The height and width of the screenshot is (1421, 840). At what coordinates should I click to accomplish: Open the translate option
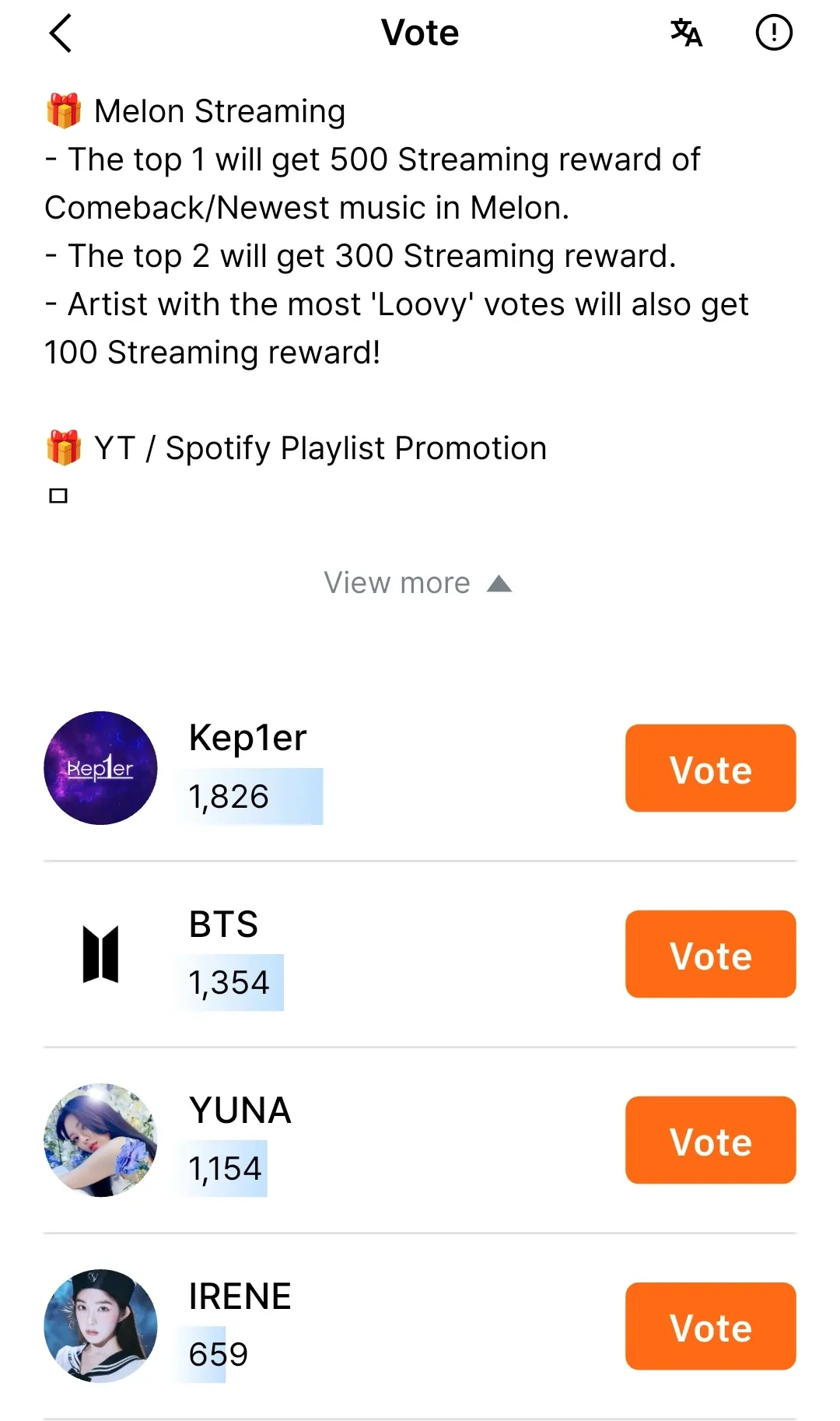coord(686,33)
